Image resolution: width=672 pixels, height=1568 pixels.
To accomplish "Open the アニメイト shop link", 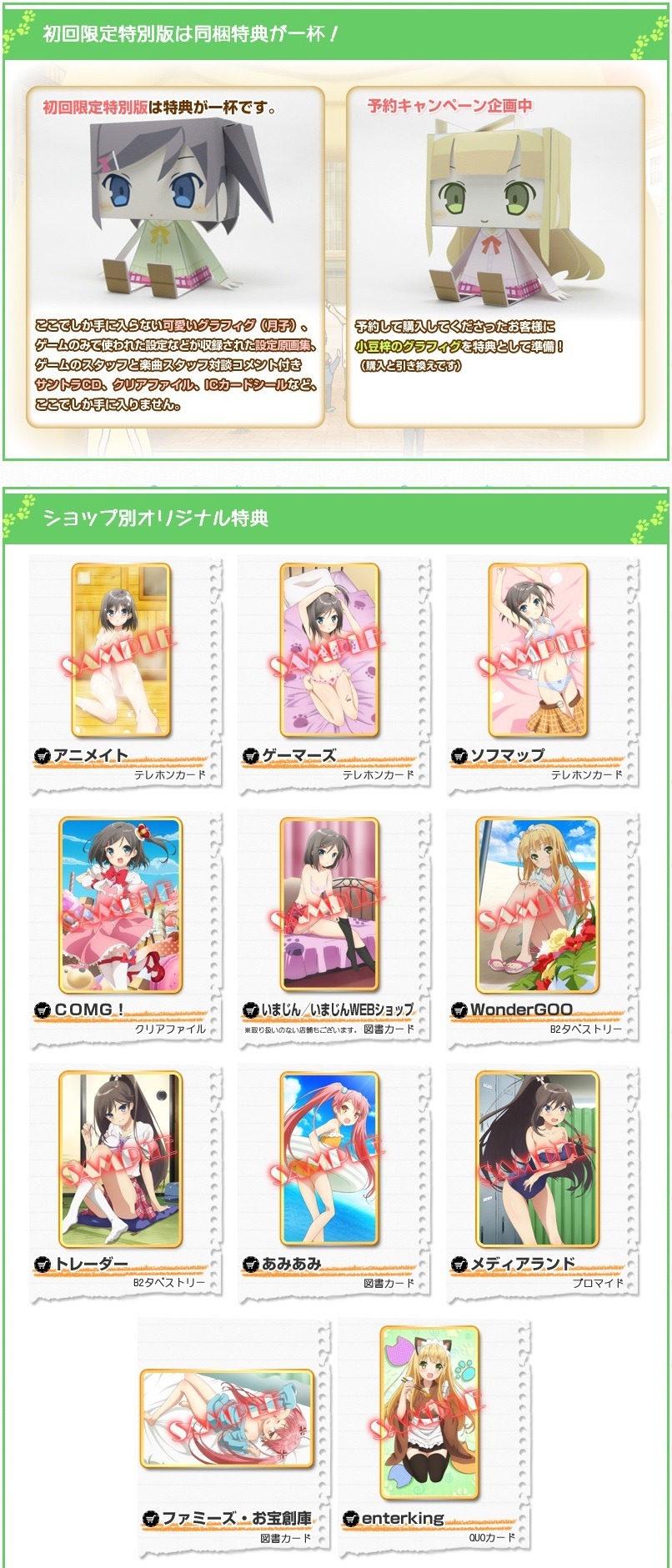I will 90,756.
